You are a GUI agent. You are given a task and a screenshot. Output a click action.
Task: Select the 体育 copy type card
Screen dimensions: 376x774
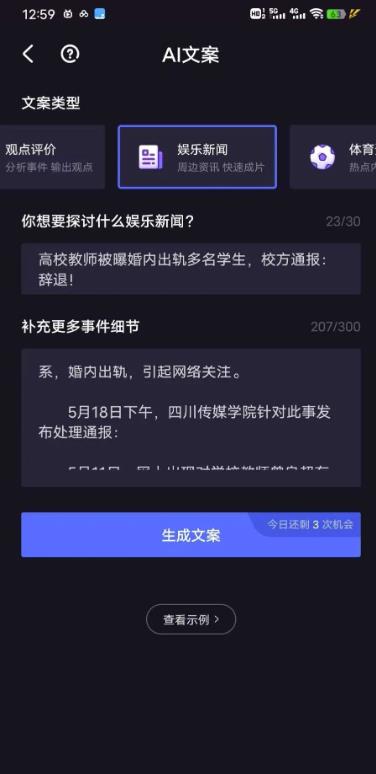pos(333,157)
